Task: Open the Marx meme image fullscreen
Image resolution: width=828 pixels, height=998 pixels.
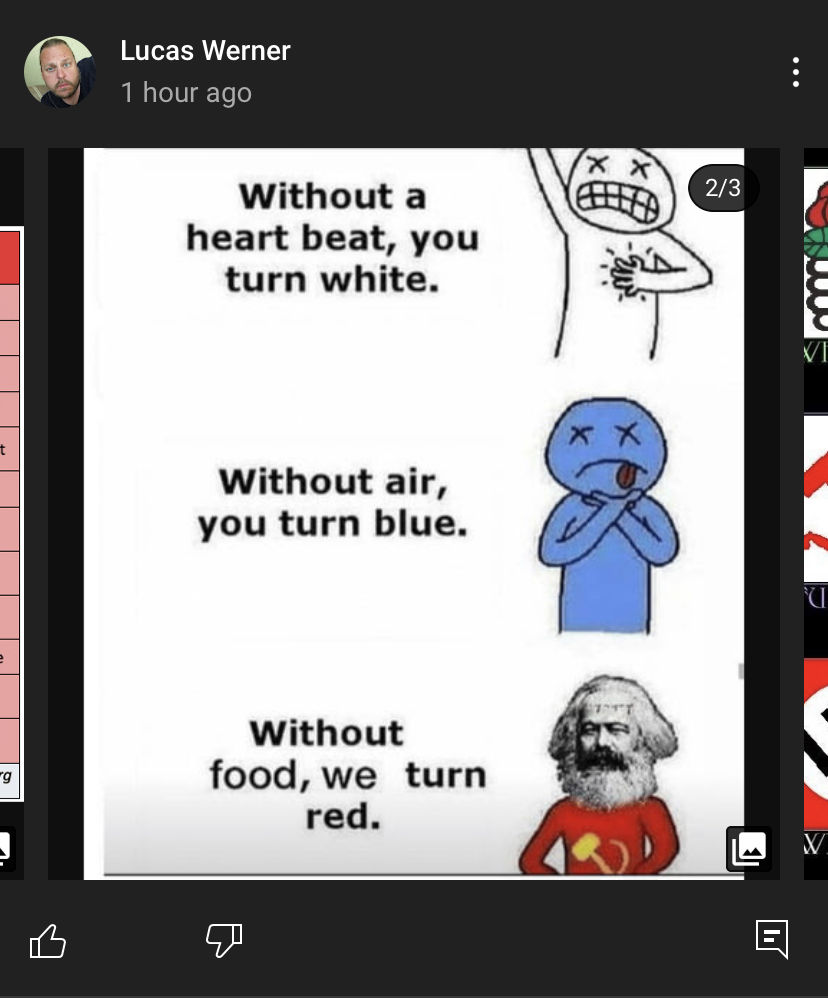Action: pos(414,513)
